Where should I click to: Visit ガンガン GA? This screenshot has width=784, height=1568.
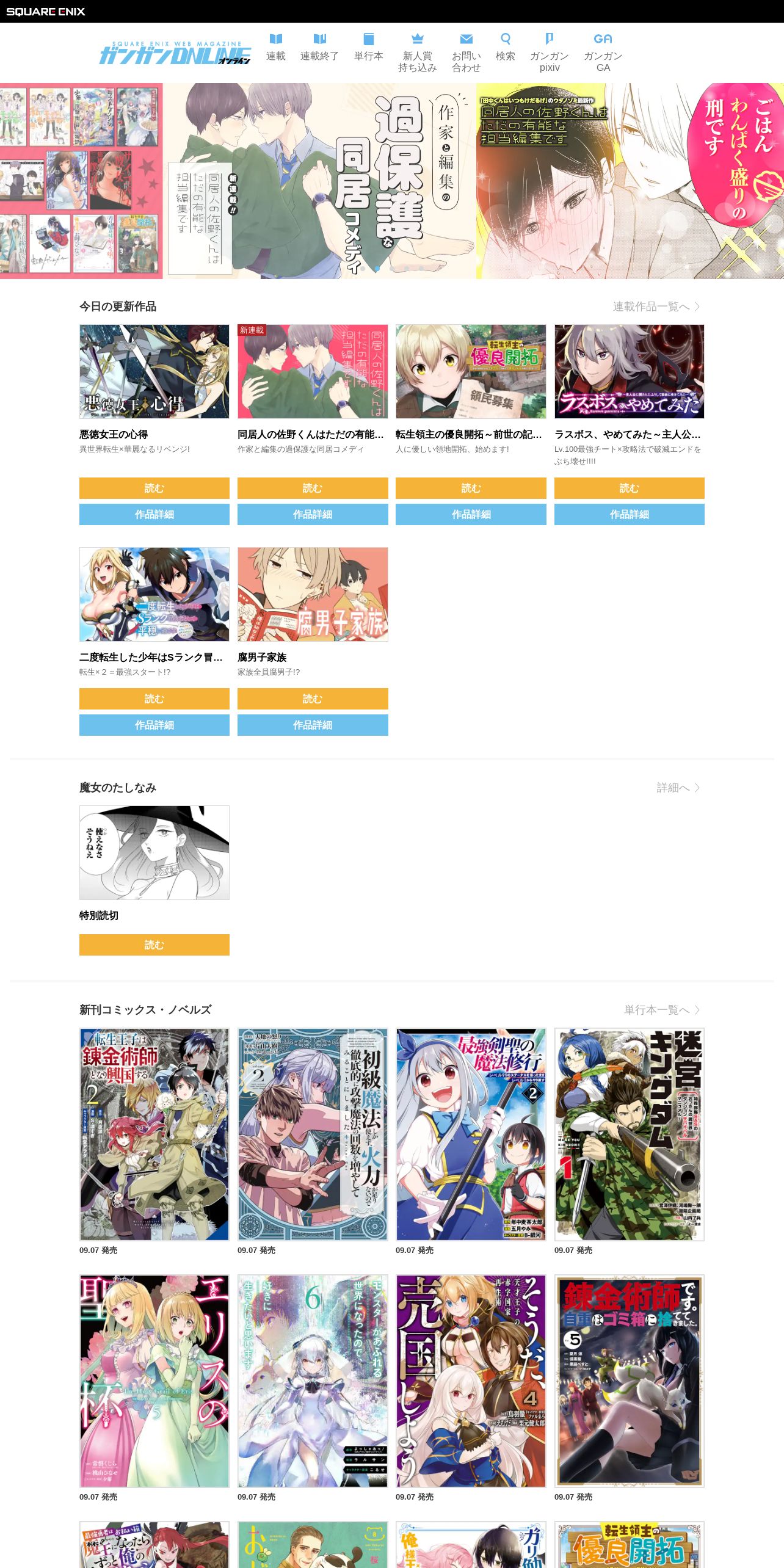(603, 53)
